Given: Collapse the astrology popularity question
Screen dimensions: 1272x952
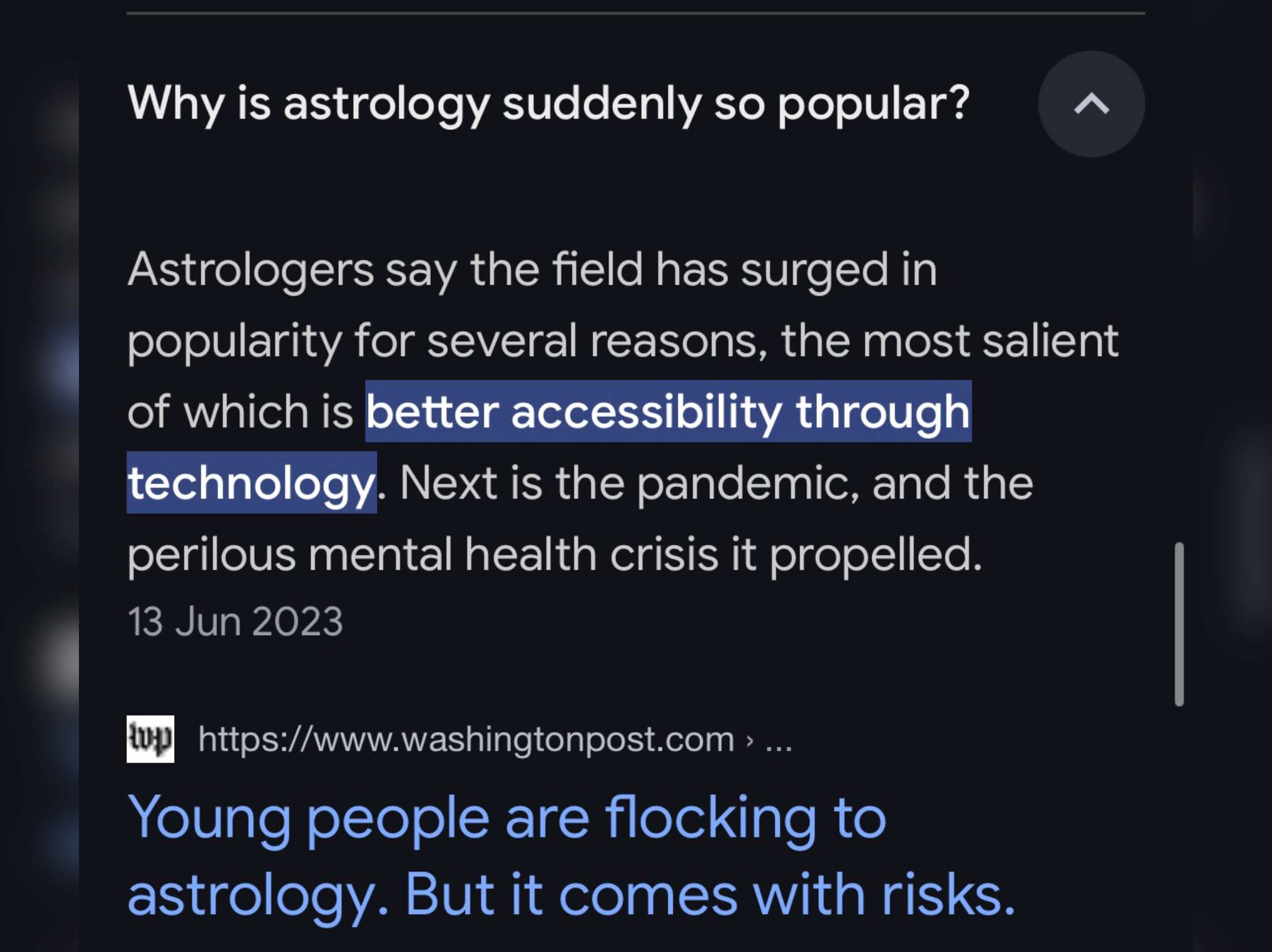Looking at the screenshot, I should pyautogui.click(x=1091, y=104).
